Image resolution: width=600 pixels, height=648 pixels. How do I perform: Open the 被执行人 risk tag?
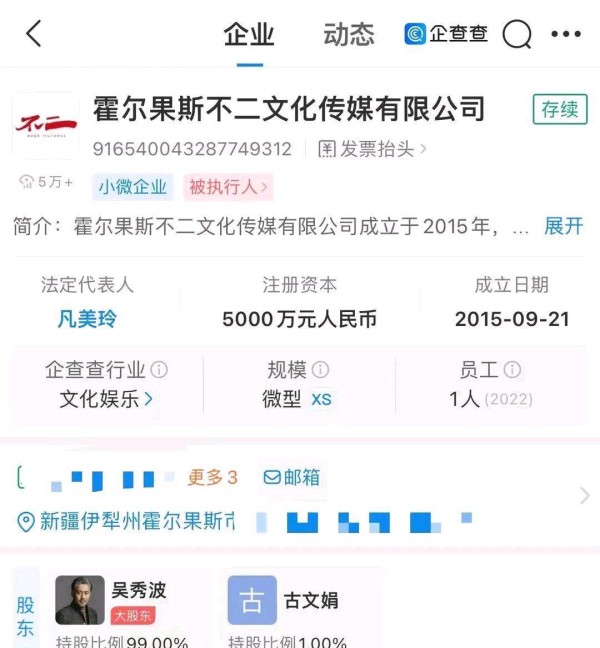tap(227, 186)
